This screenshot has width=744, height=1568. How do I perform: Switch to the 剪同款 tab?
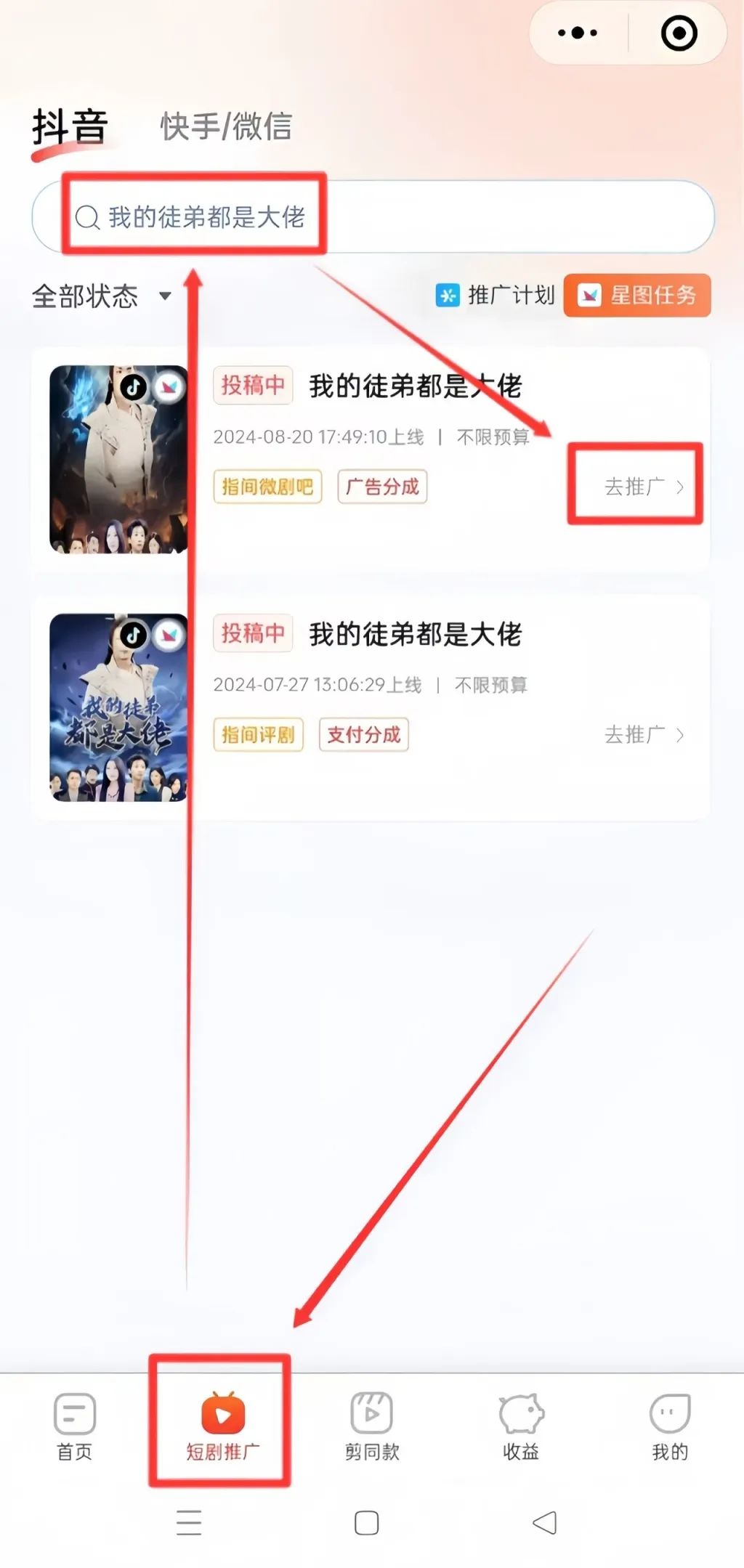[x=372, y=1426]
